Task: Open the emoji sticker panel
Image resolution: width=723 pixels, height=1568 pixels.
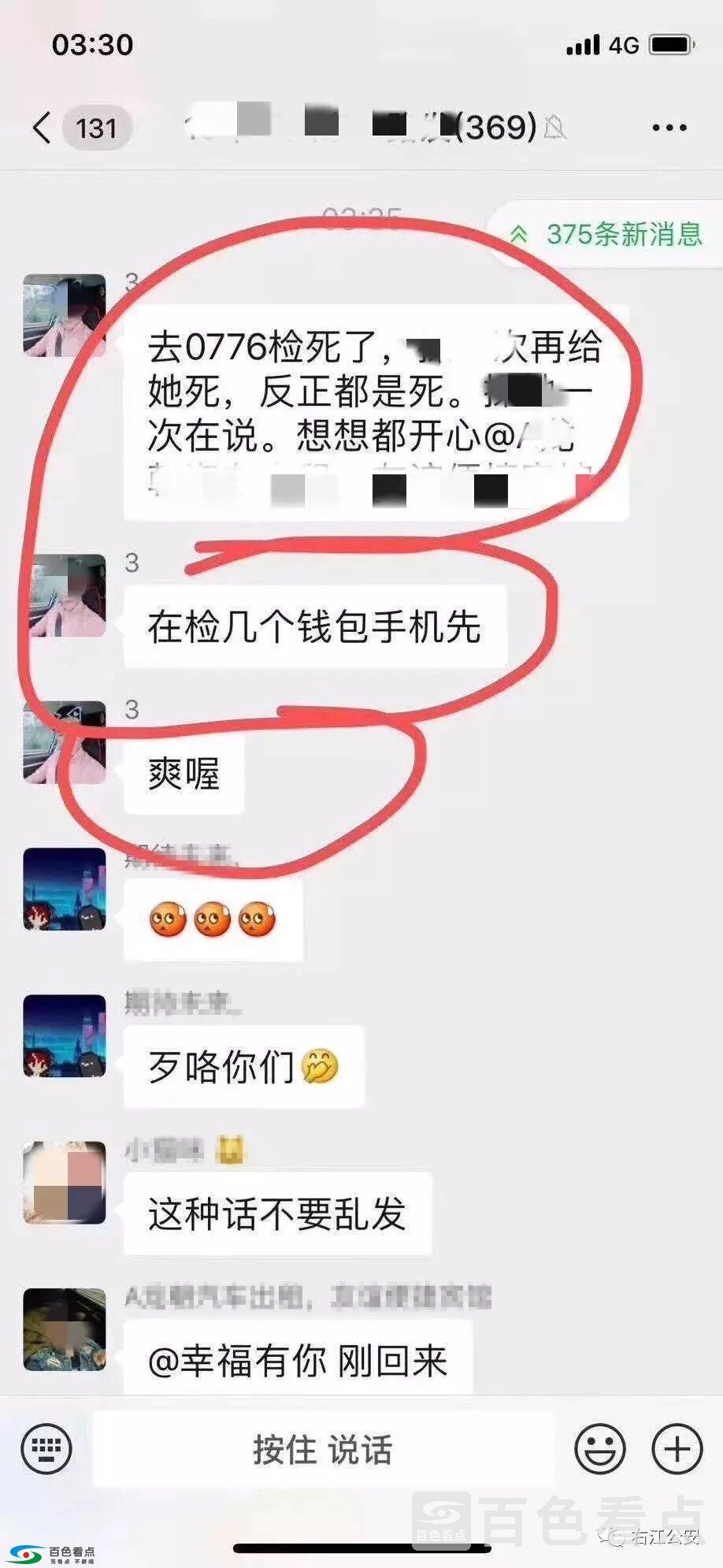Action: 600,1447
